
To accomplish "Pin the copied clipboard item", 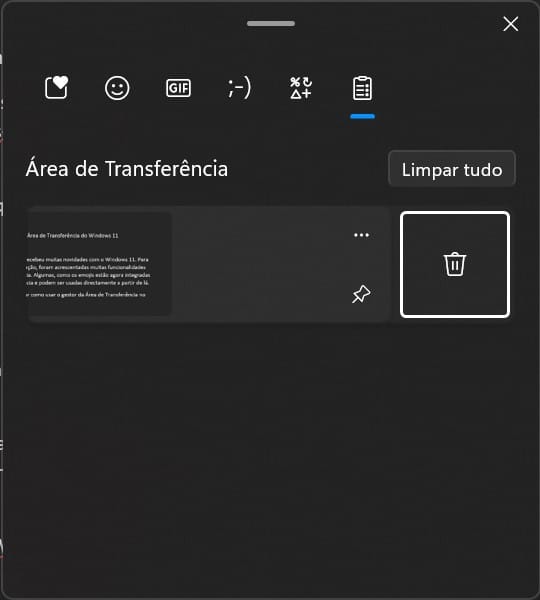I will 361,294.
